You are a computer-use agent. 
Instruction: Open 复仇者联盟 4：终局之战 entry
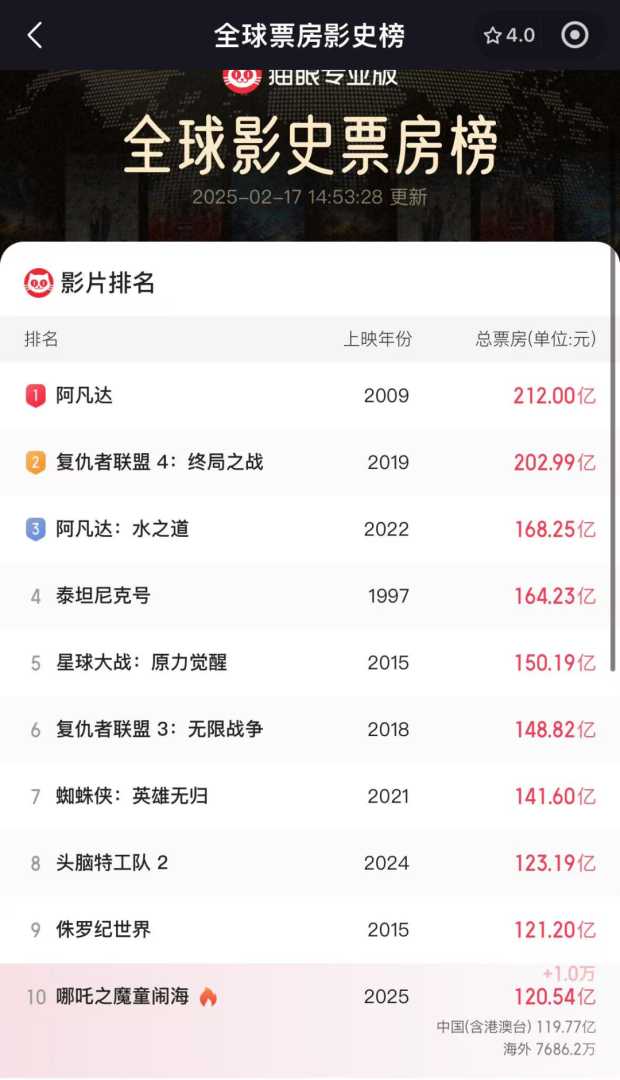(x=310, y=462)
